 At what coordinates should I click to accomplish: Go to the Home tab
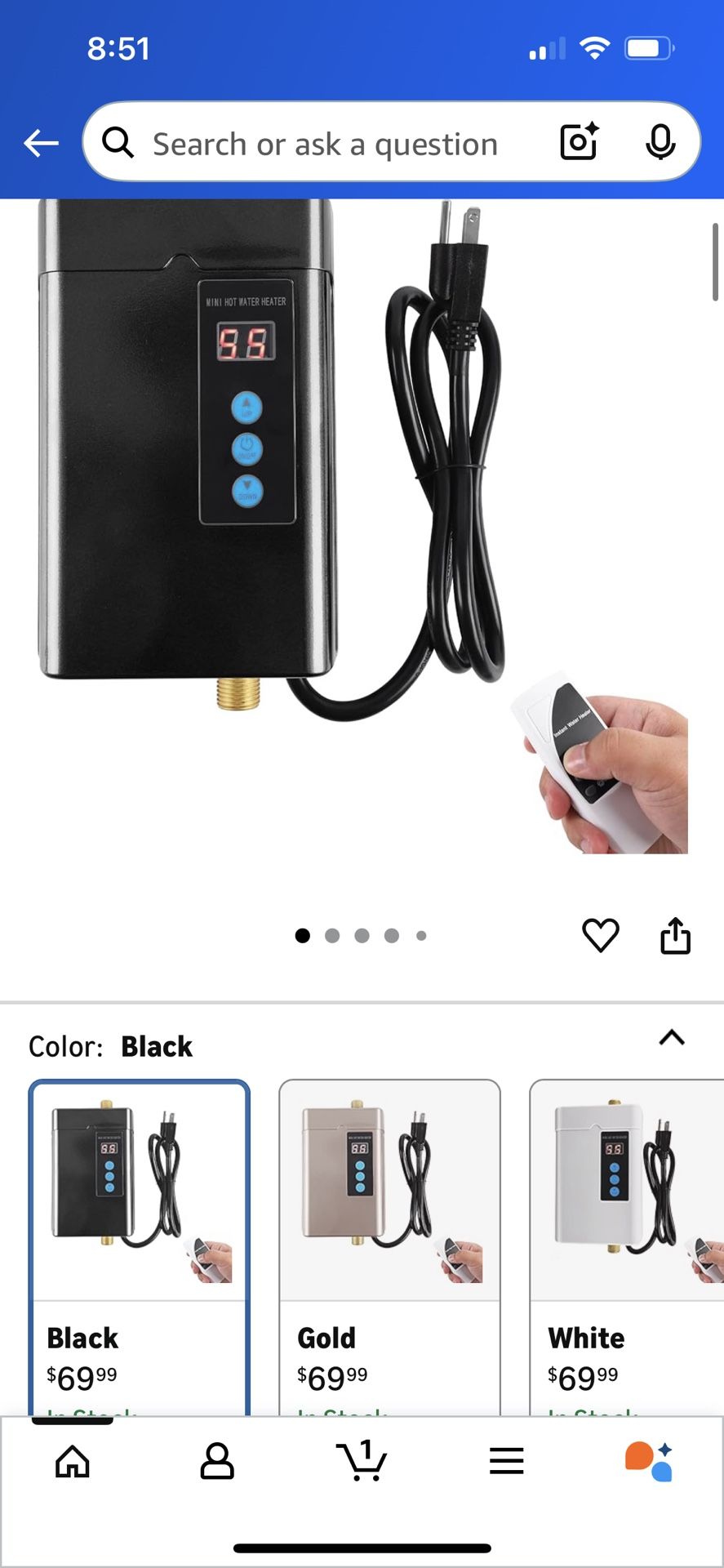pos(73,1461)
